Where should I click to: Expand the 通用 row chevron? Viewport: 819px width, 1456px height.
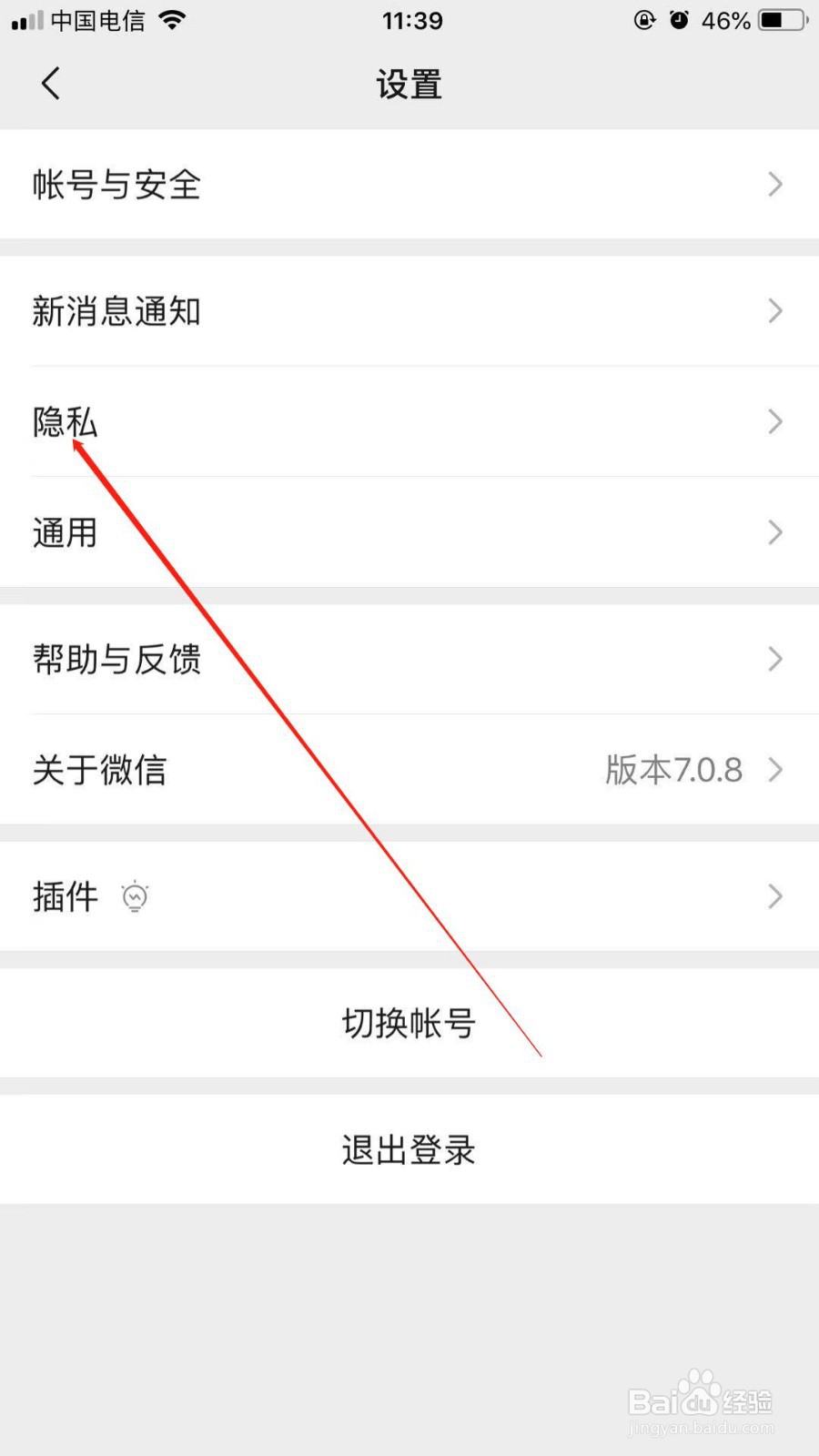(x=774, y=532)
